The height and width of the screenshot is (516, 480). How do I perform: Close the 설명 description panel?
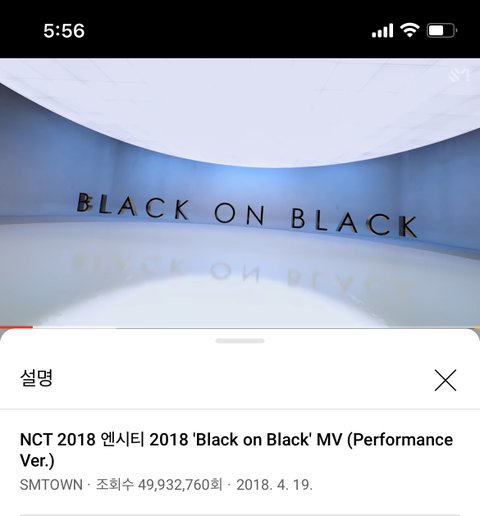[445, 380]
